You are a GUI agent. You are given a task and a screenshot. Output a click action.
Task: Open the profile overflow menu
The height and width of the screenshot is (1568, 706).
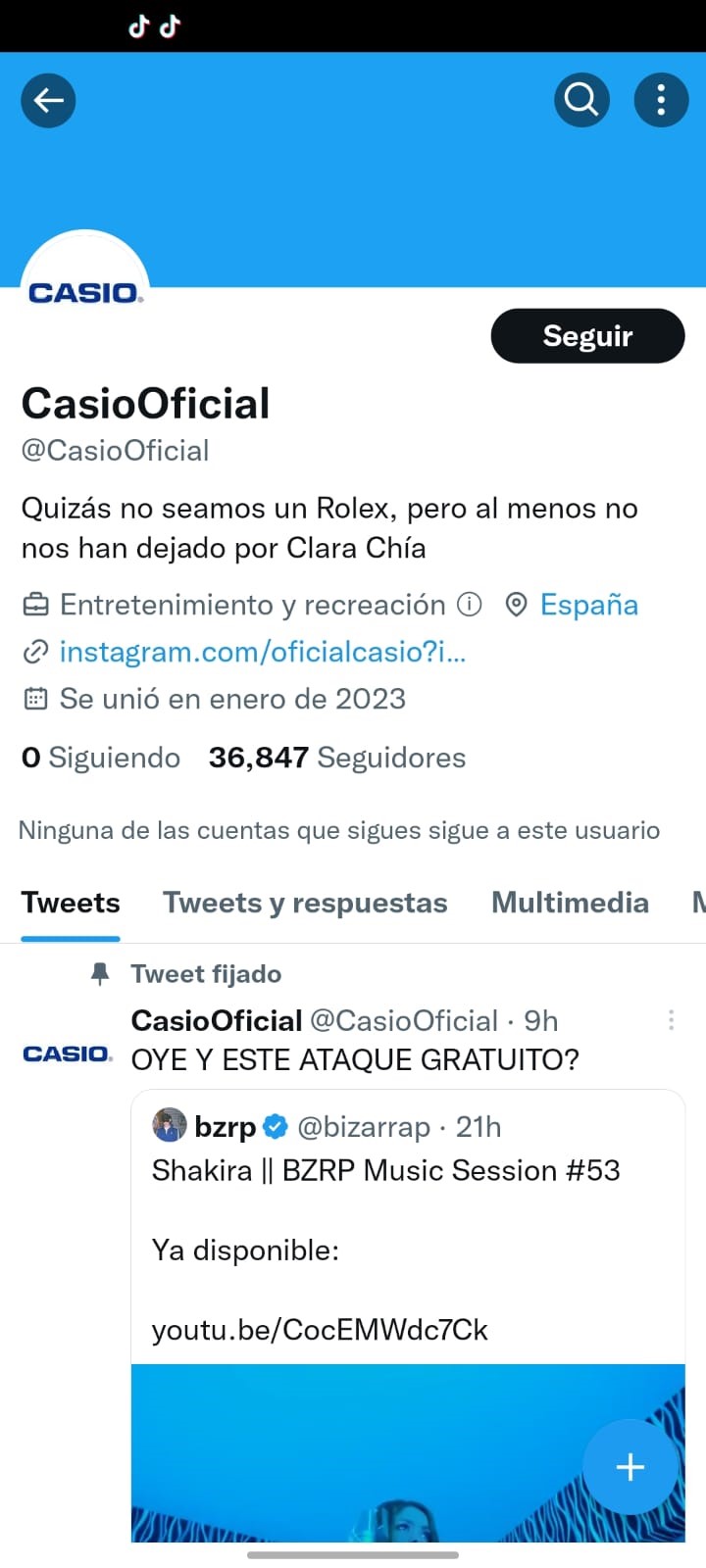(661, 100)
